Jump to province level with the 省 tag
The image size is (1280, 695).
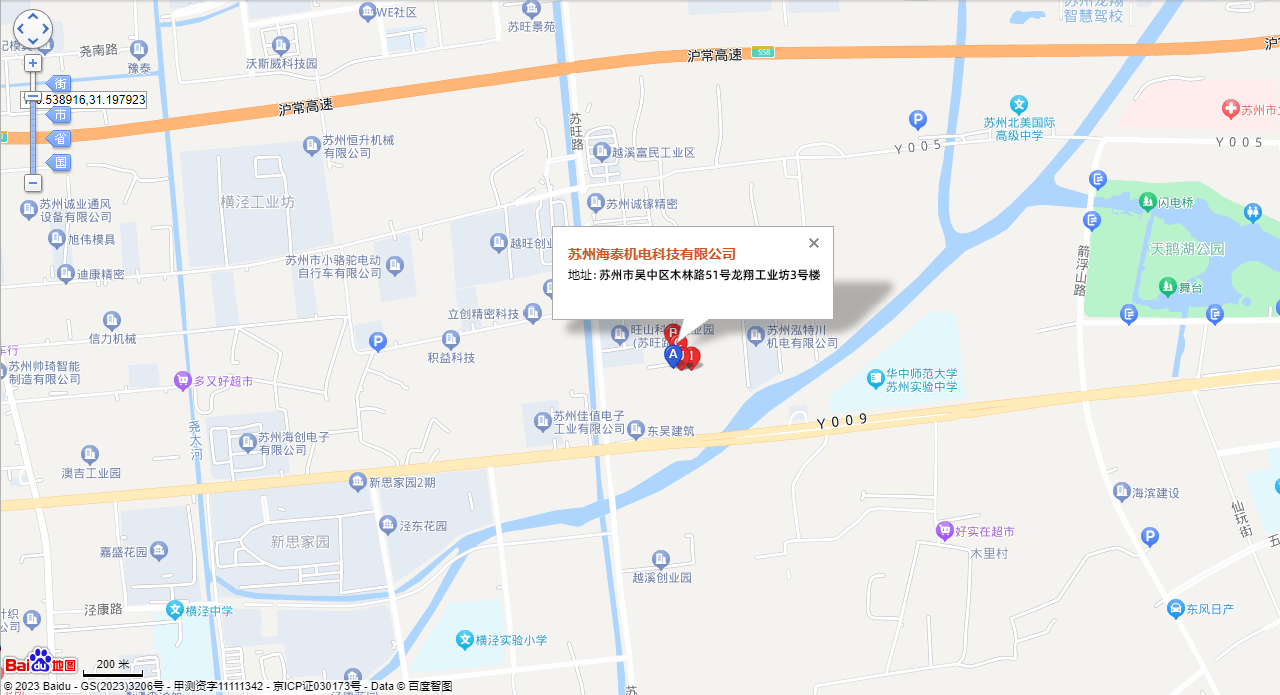click(60, 139)
